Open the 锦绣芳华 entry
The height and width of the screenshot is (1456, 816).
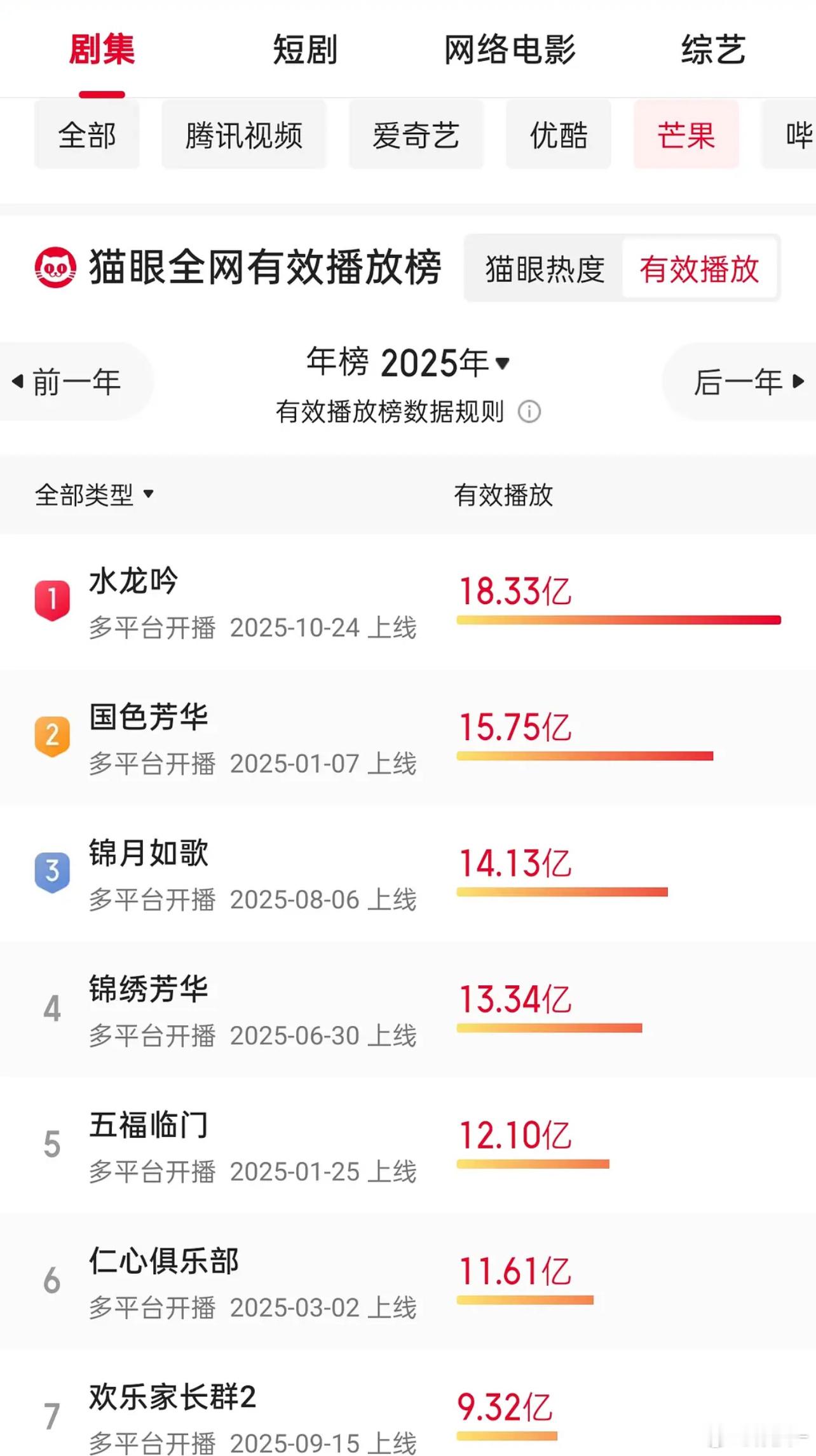pos(408,1009)
